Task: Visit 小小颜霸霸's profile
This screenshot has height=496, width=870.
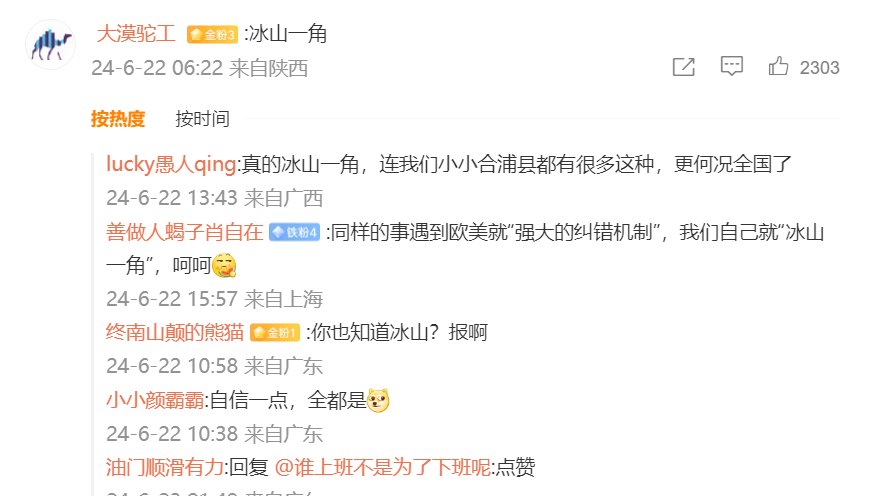Action: (x=154, y=401)
